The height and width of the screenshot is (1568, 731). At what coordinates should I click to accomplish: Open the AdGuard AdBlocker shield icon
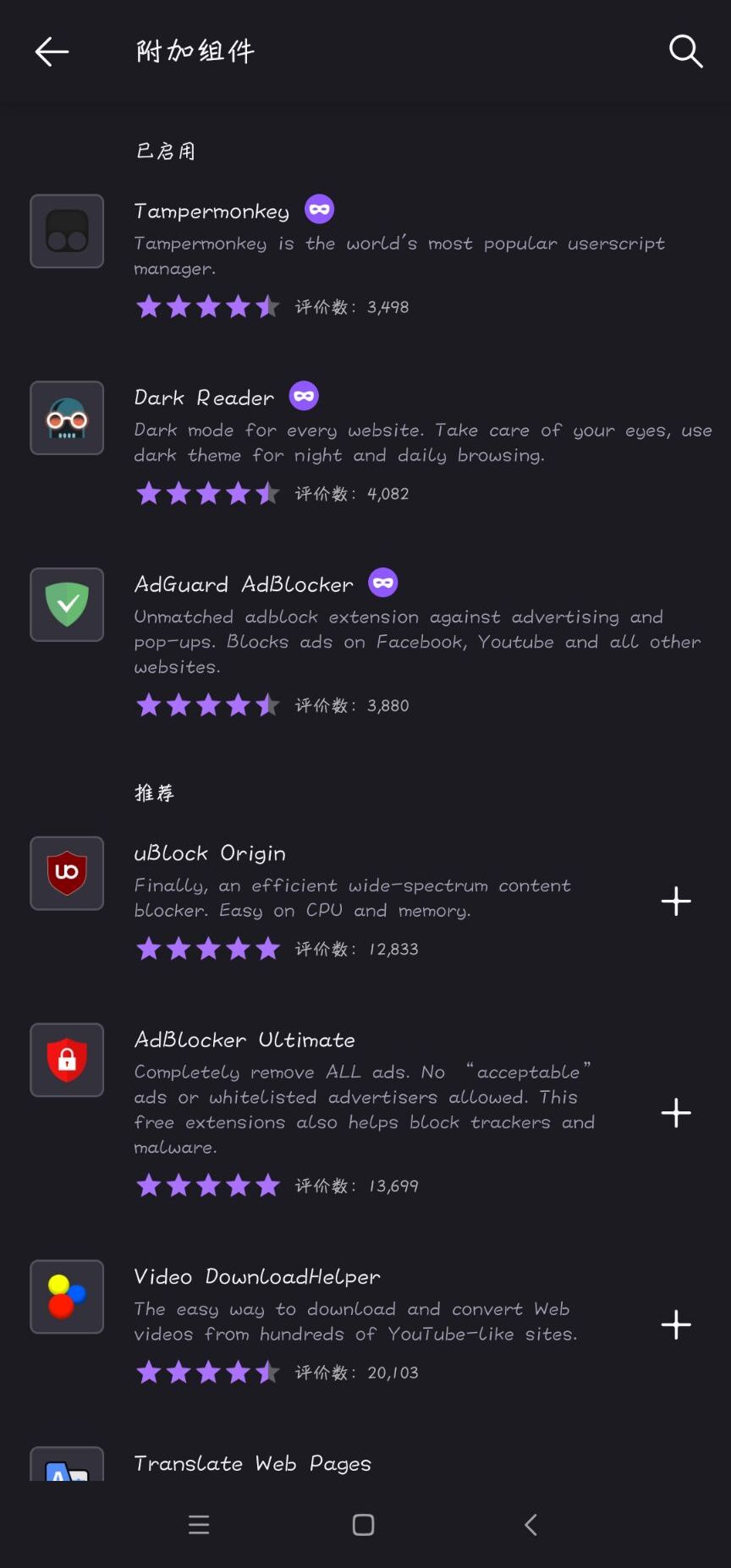coord(66,605)
